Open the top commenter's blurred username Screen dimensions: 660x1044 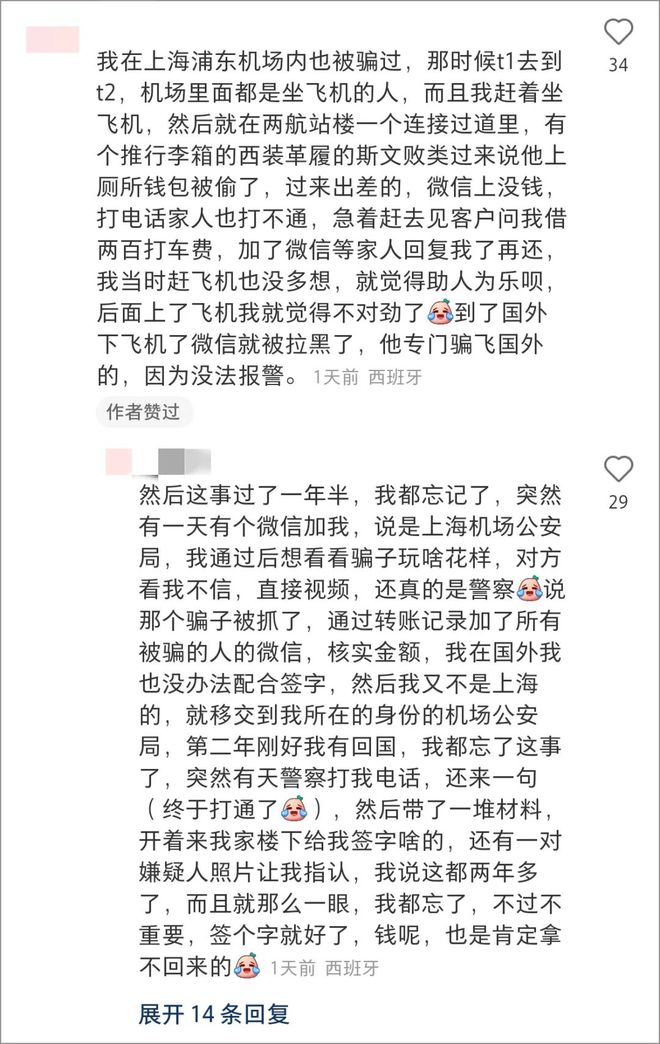click(x=51, y=39)
